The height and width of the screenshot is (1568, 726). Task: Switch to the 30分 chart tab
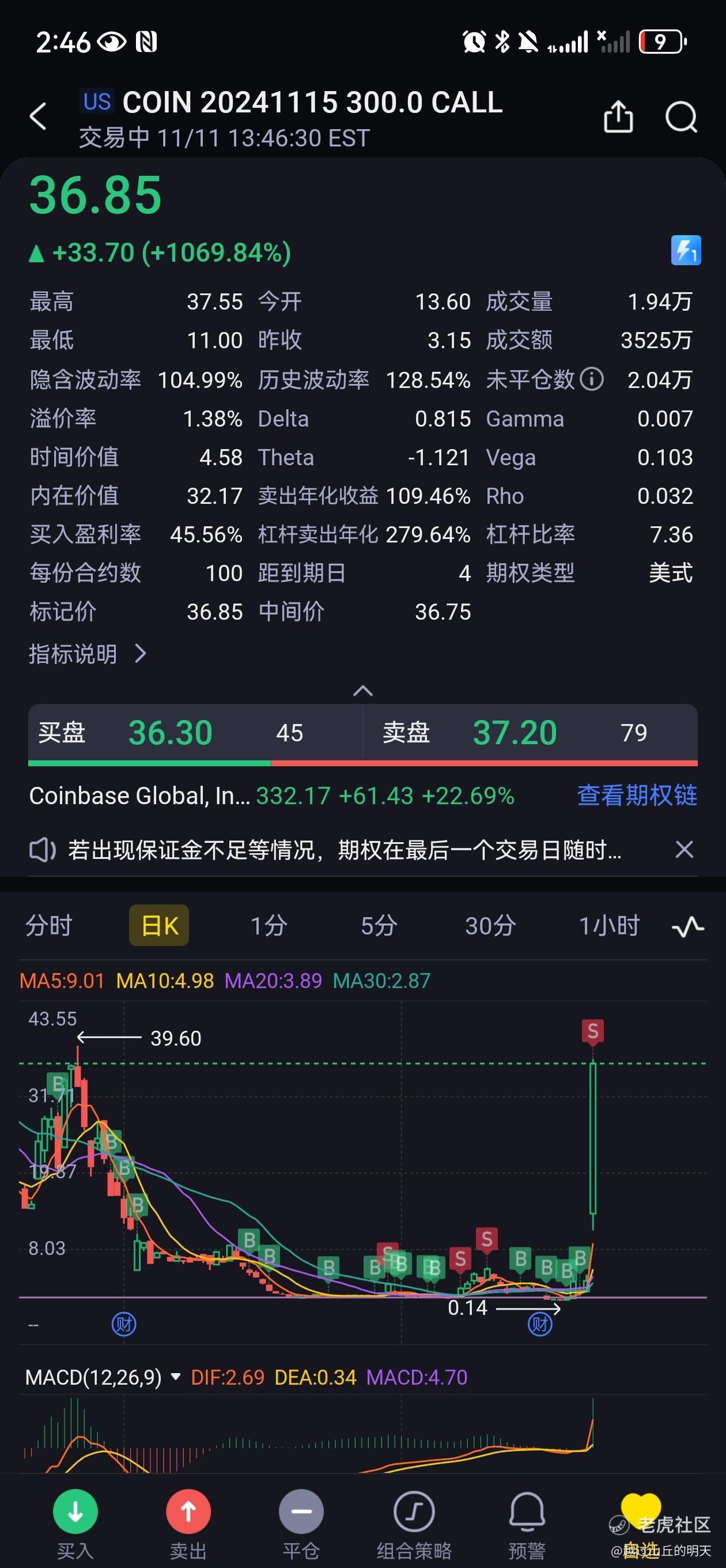tap(490, 926)
